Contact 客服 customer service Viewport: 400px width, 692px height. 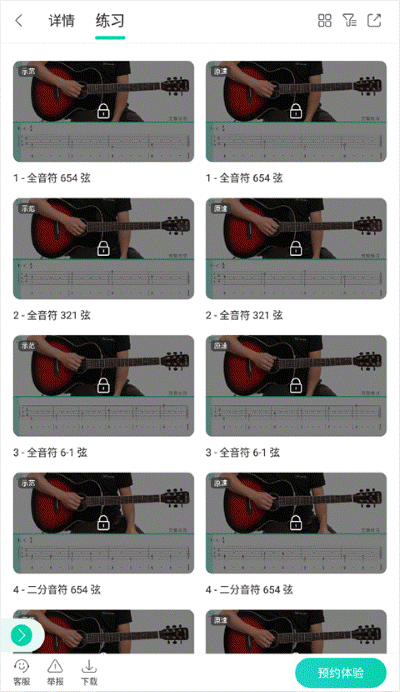(x=21, y=673)
